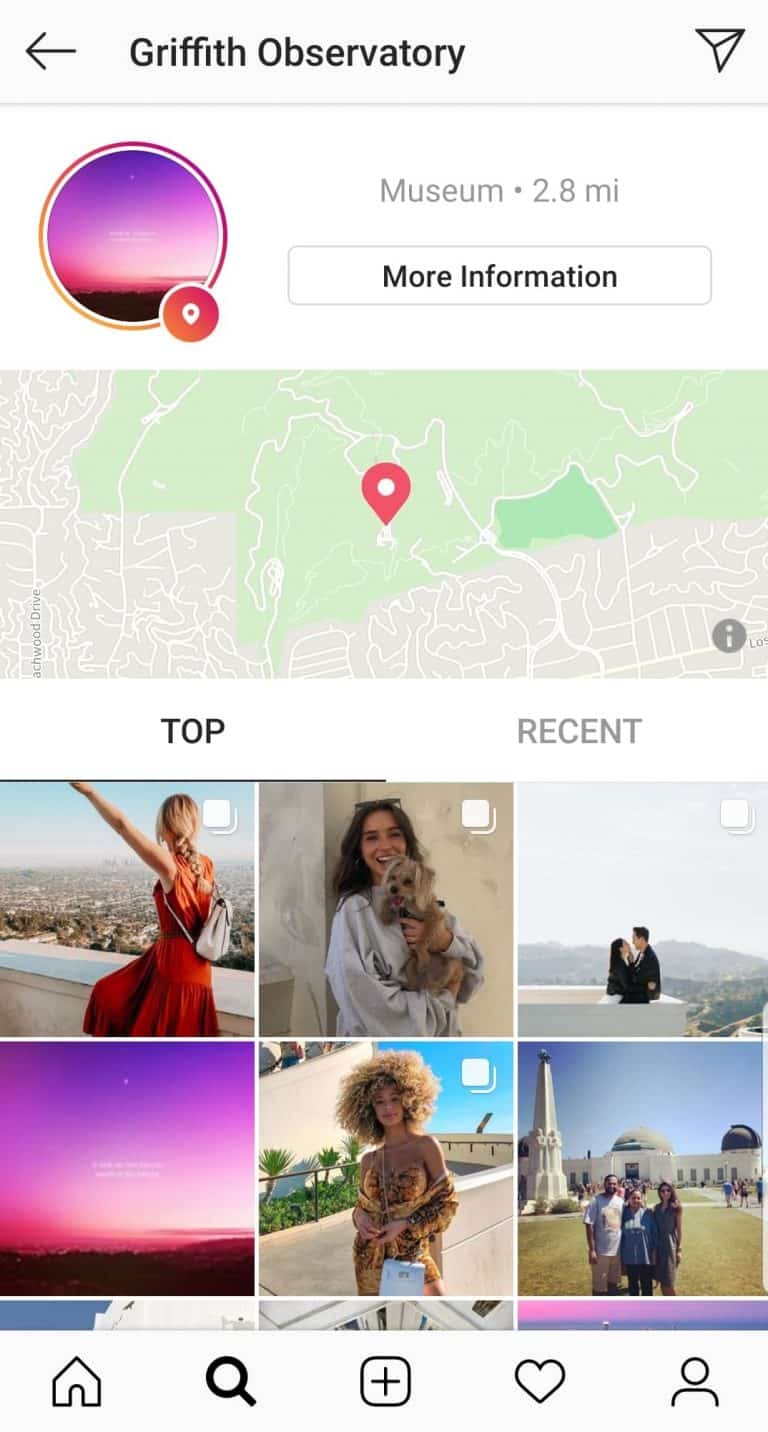Switch to the RECENT tab
Image resolution: width=768 pixels, height=1432 pixels.
579,731
